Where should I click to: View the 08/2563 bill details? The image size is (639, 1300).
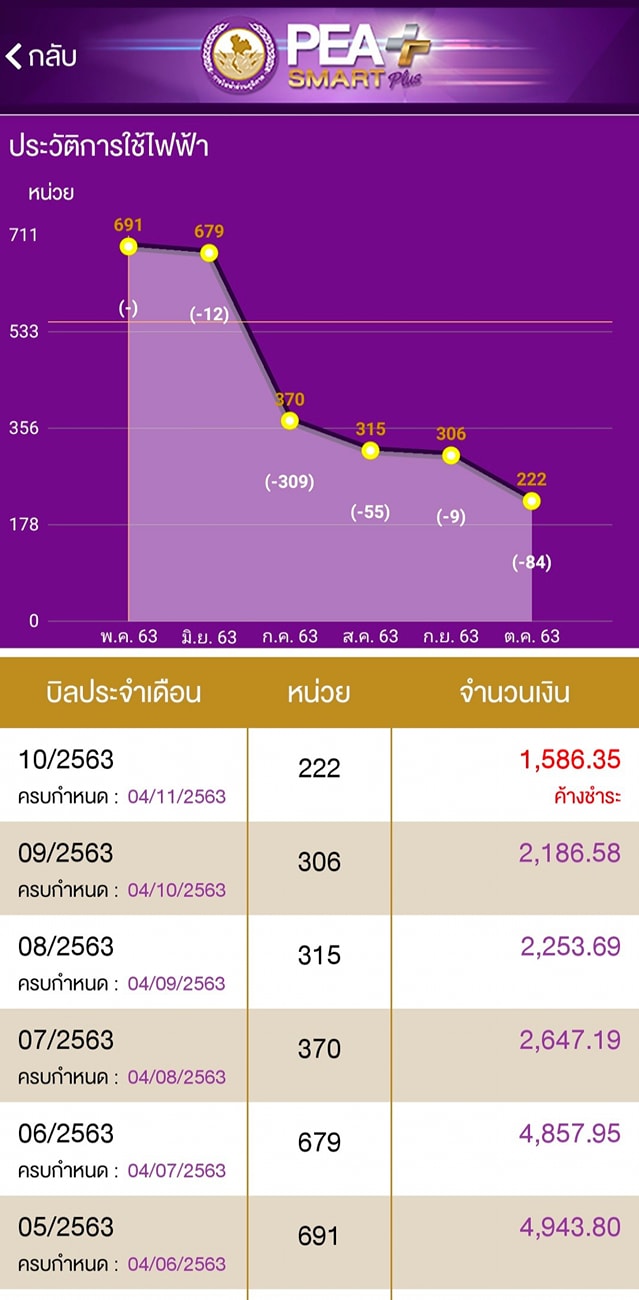pyautogui.click(x=319, y=962)
